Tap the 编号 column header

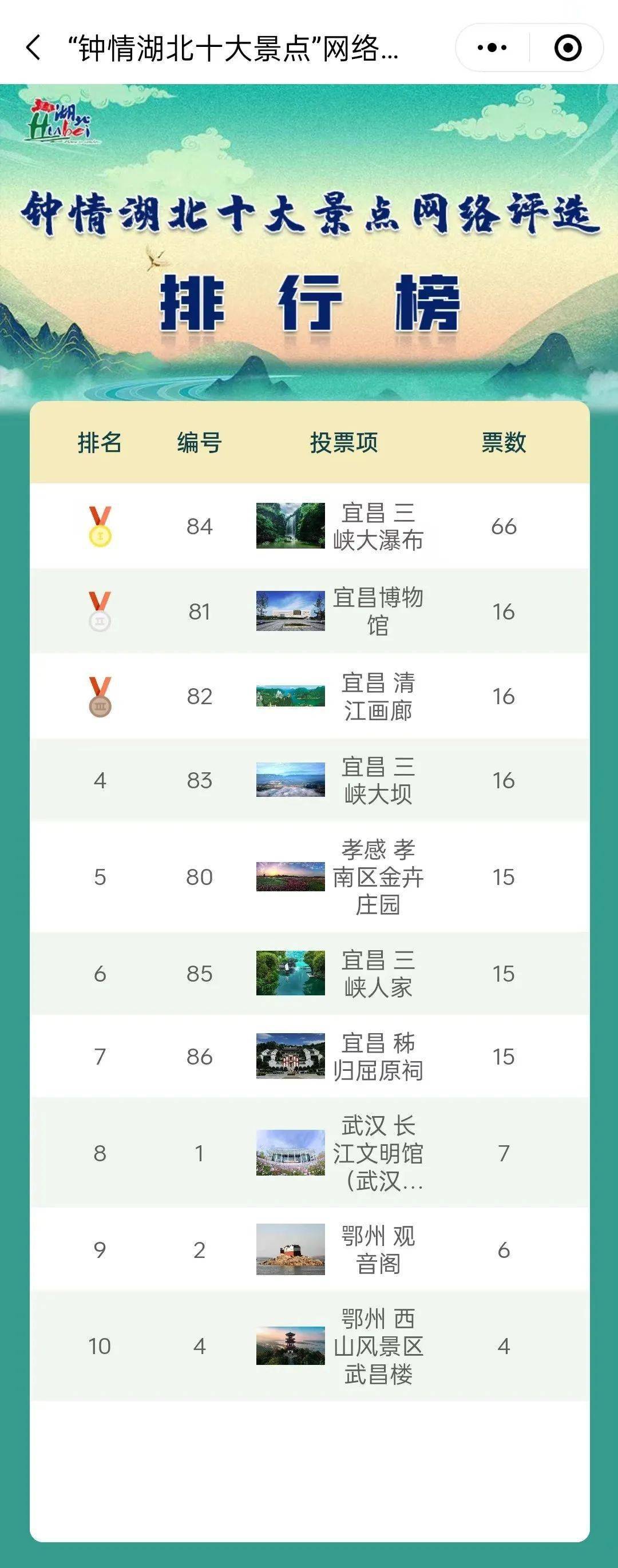200,444
